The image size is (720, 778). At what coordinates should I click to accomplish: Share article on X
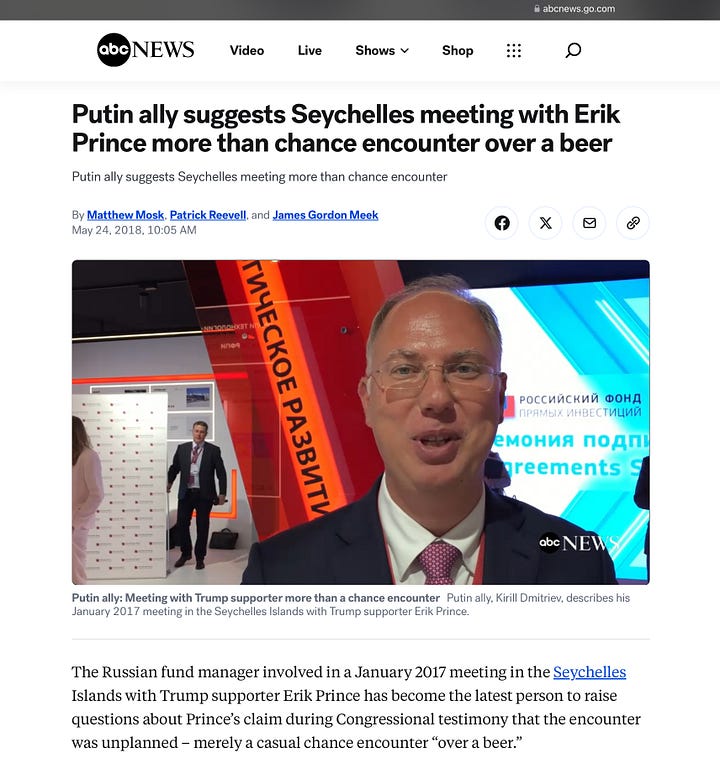point(545,223)
